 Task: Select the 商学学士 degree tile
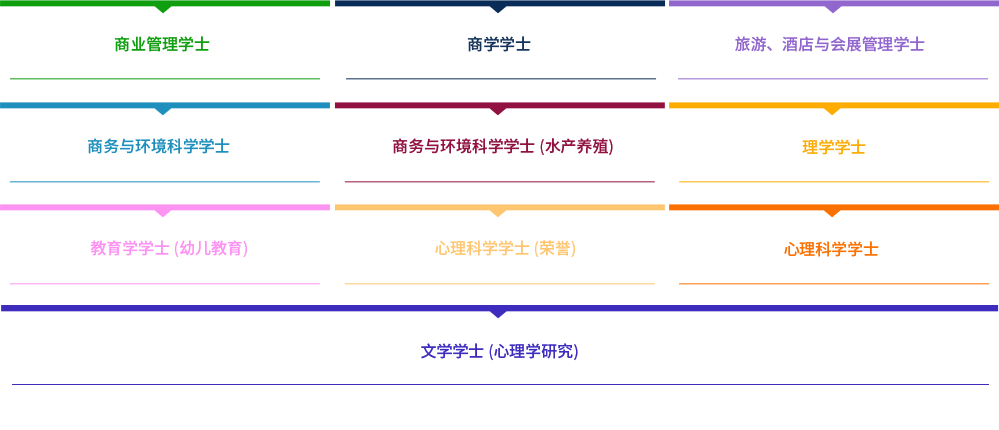pyautogui.click(x=499, y=45)
